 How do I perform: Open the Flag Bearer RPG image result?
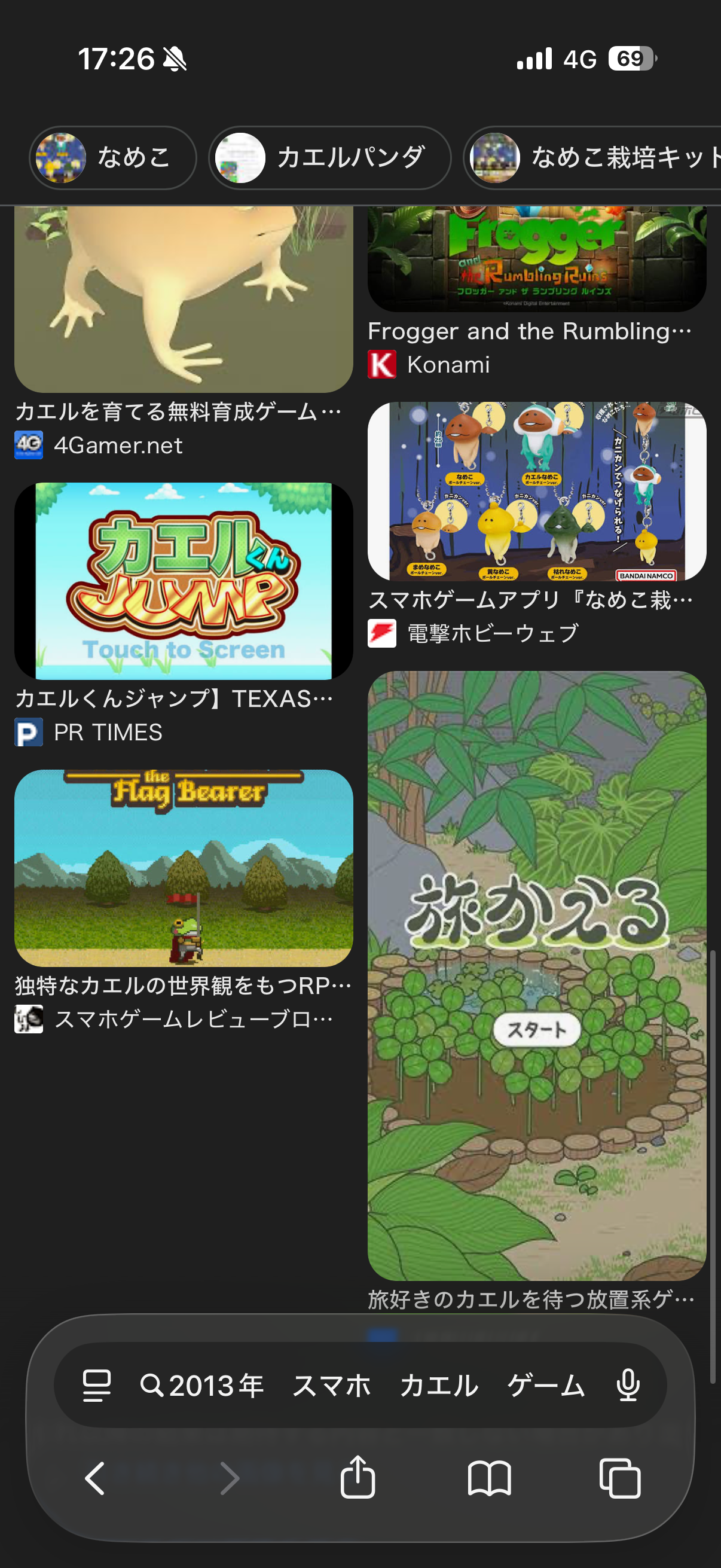point(183,867)
